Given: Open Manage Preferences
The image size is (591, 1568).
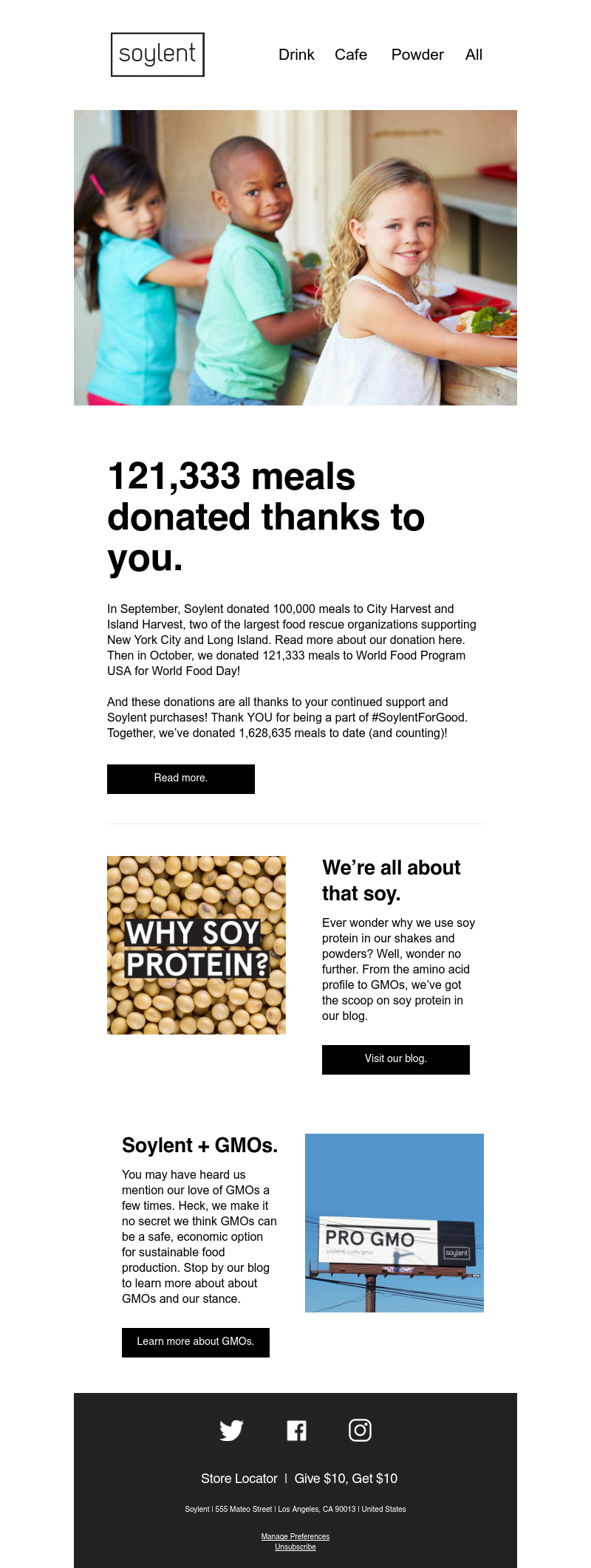Looking at the screenshot, I should point(295,1536).
